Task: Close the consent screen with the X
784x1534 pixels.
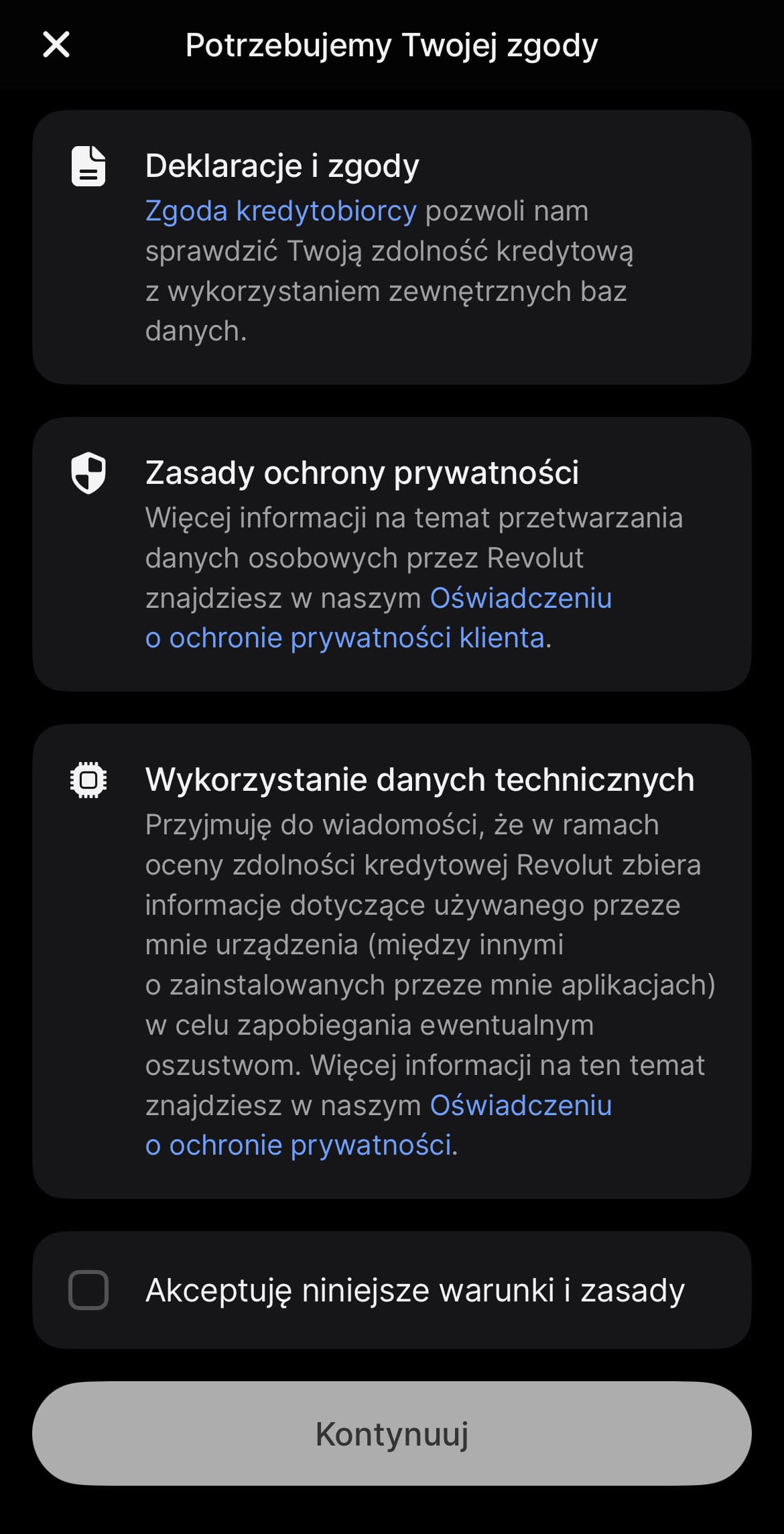Action: click(56, 45)
